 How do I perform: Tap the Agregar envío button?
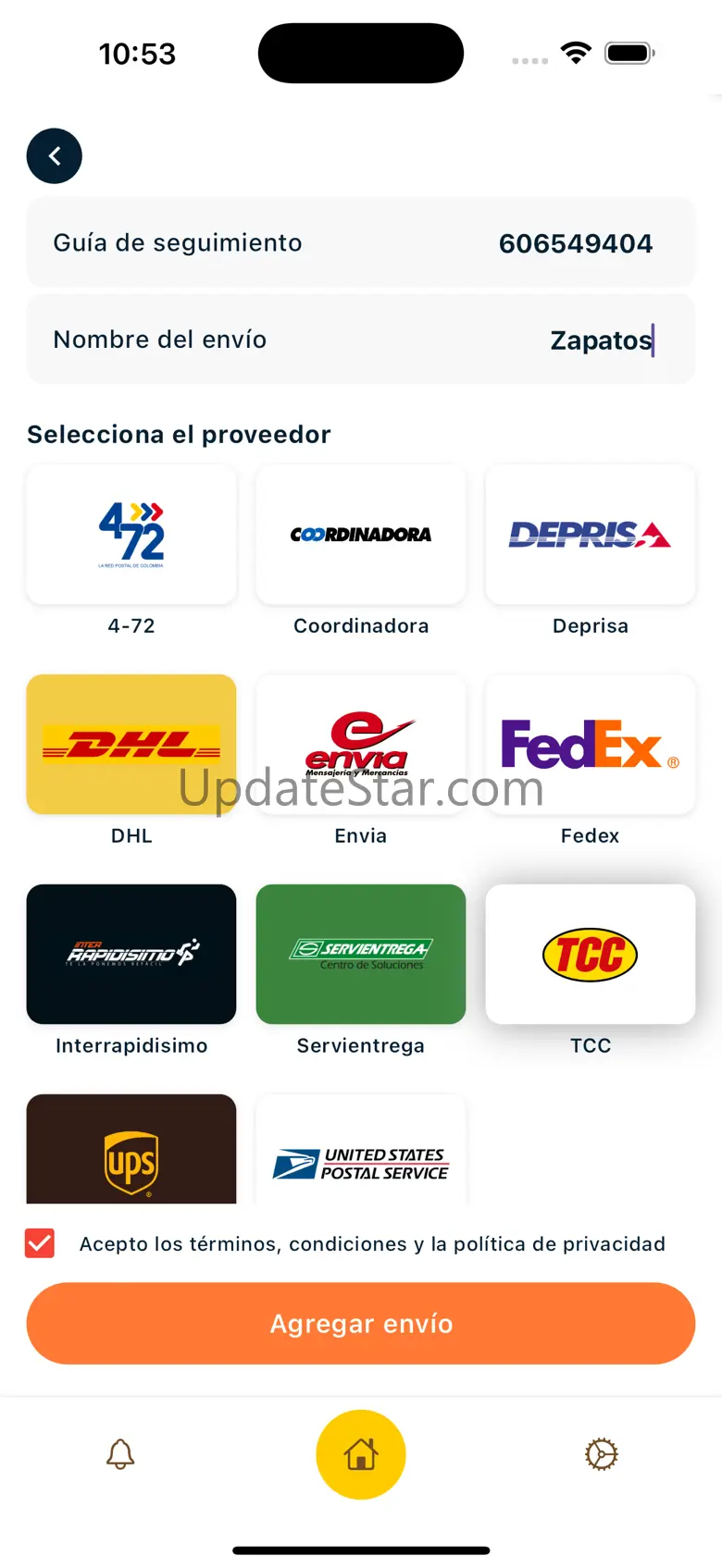[361, 1324]
